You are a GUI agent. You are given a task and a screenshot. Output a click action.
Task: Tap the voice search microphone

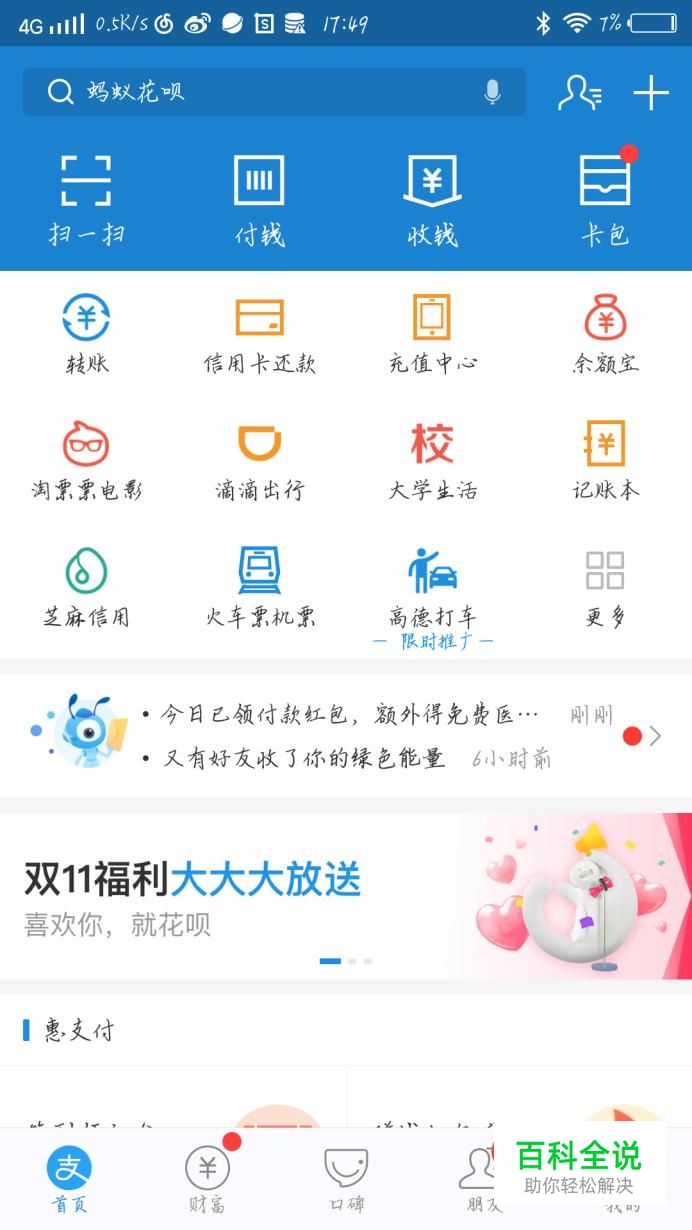click(492, 92)
